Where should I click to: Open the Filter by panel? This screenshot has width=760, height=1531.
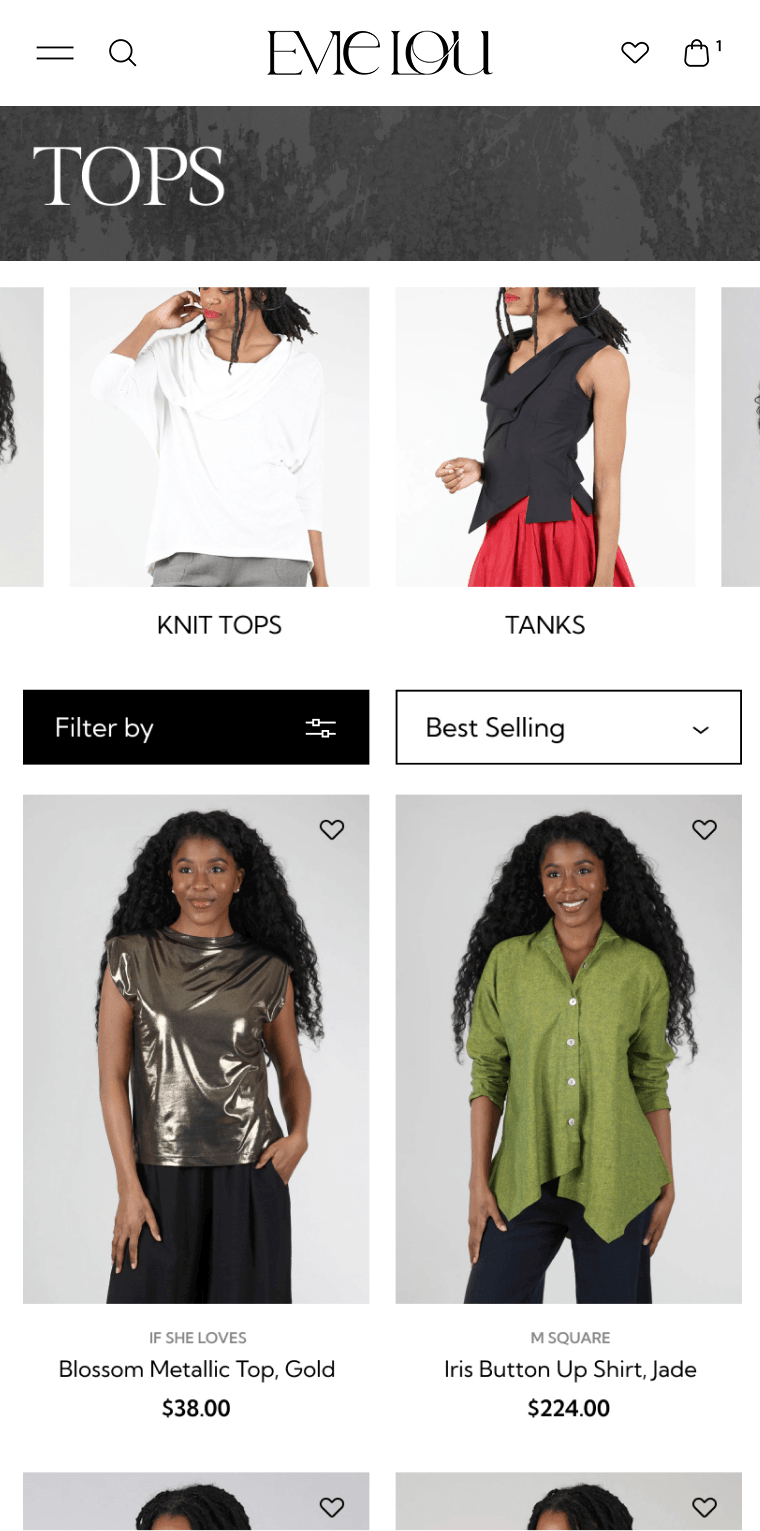coord(196,727)
